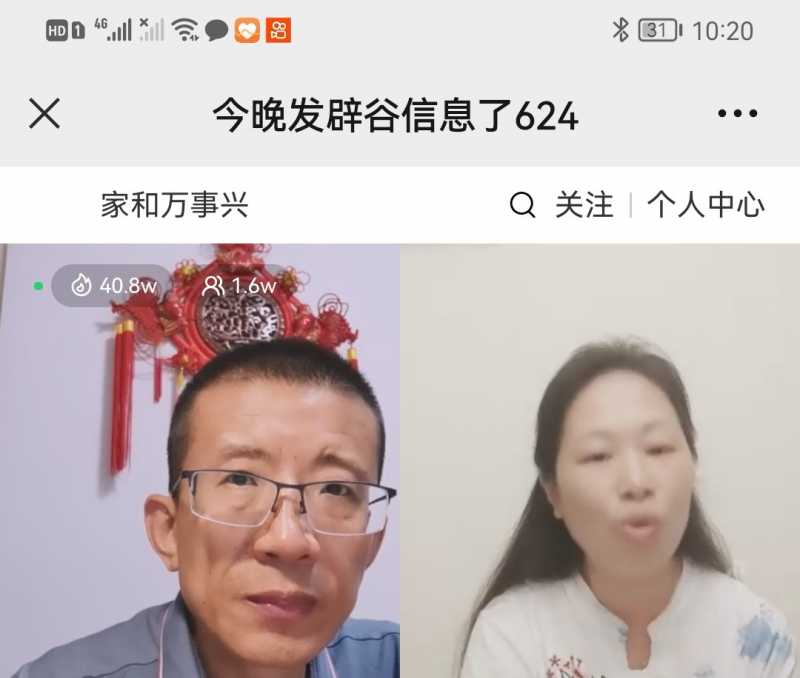800x678 pixels.
Task: Open the three-dot overflow menu
Action: pos(737,114)
